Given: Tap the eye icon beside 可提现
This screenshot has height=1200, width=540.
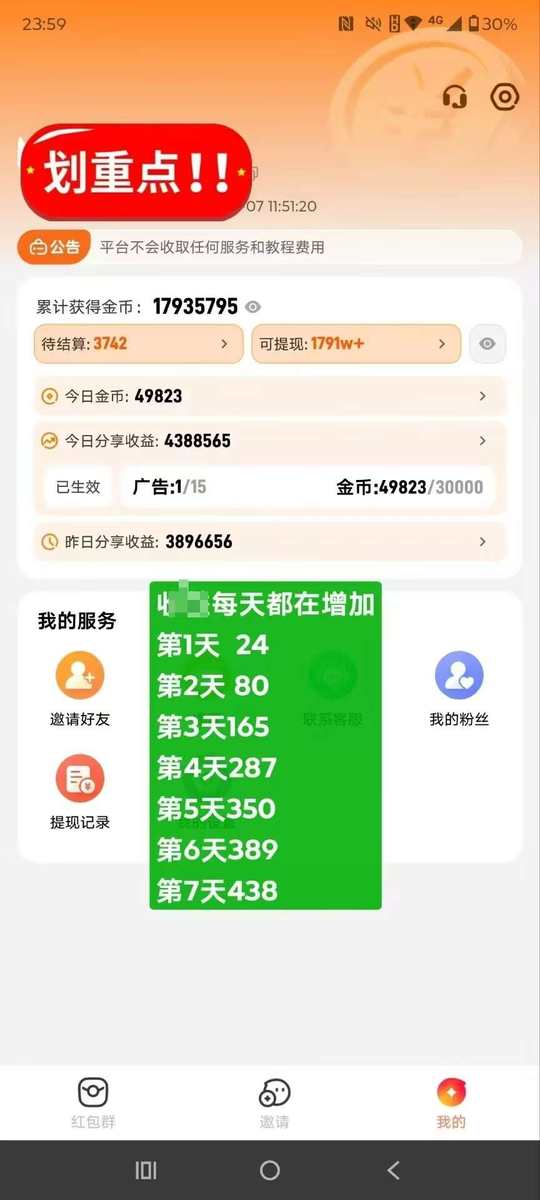Looking at the screenshot, I should coord(487,343).
